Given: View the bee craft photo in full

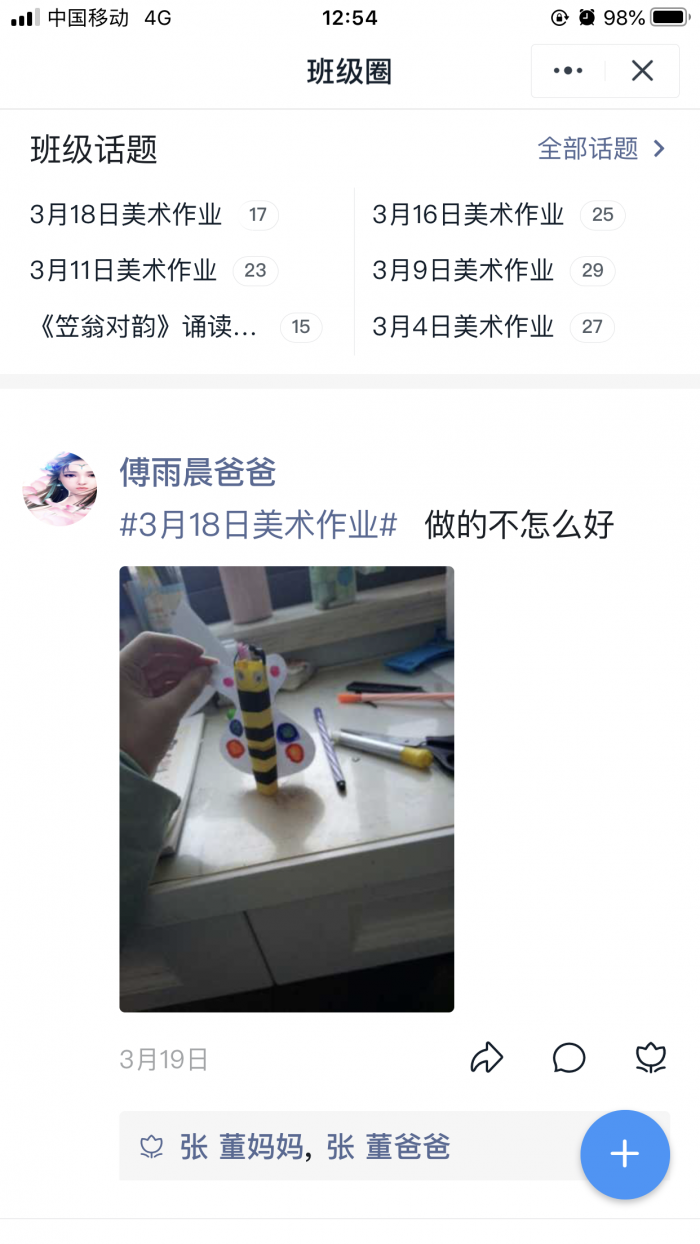Looking at the screenshot, I should click(287, 789).
